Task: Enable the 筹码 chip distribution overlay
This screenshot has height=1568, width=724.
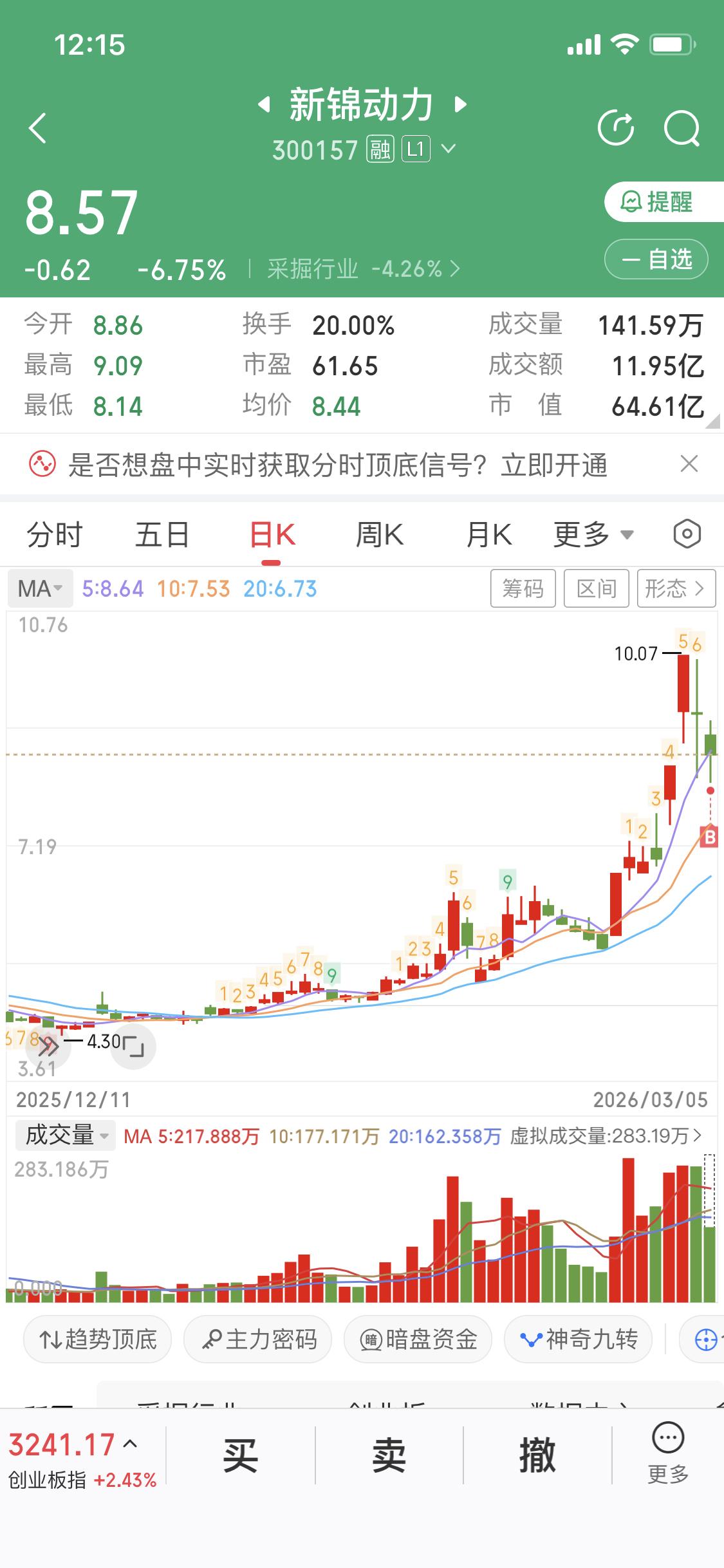Action: [523, 588]
